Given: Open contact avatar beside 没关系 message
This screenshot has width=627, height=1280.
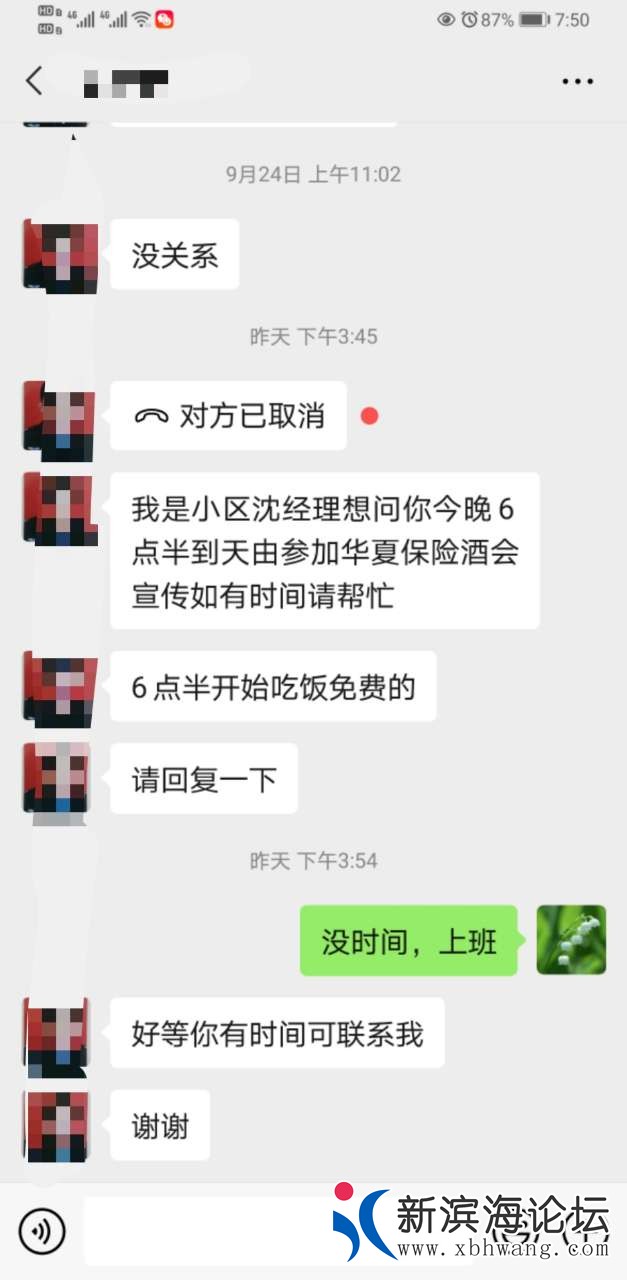Looking at the screenshot, I should coord(60,257).
